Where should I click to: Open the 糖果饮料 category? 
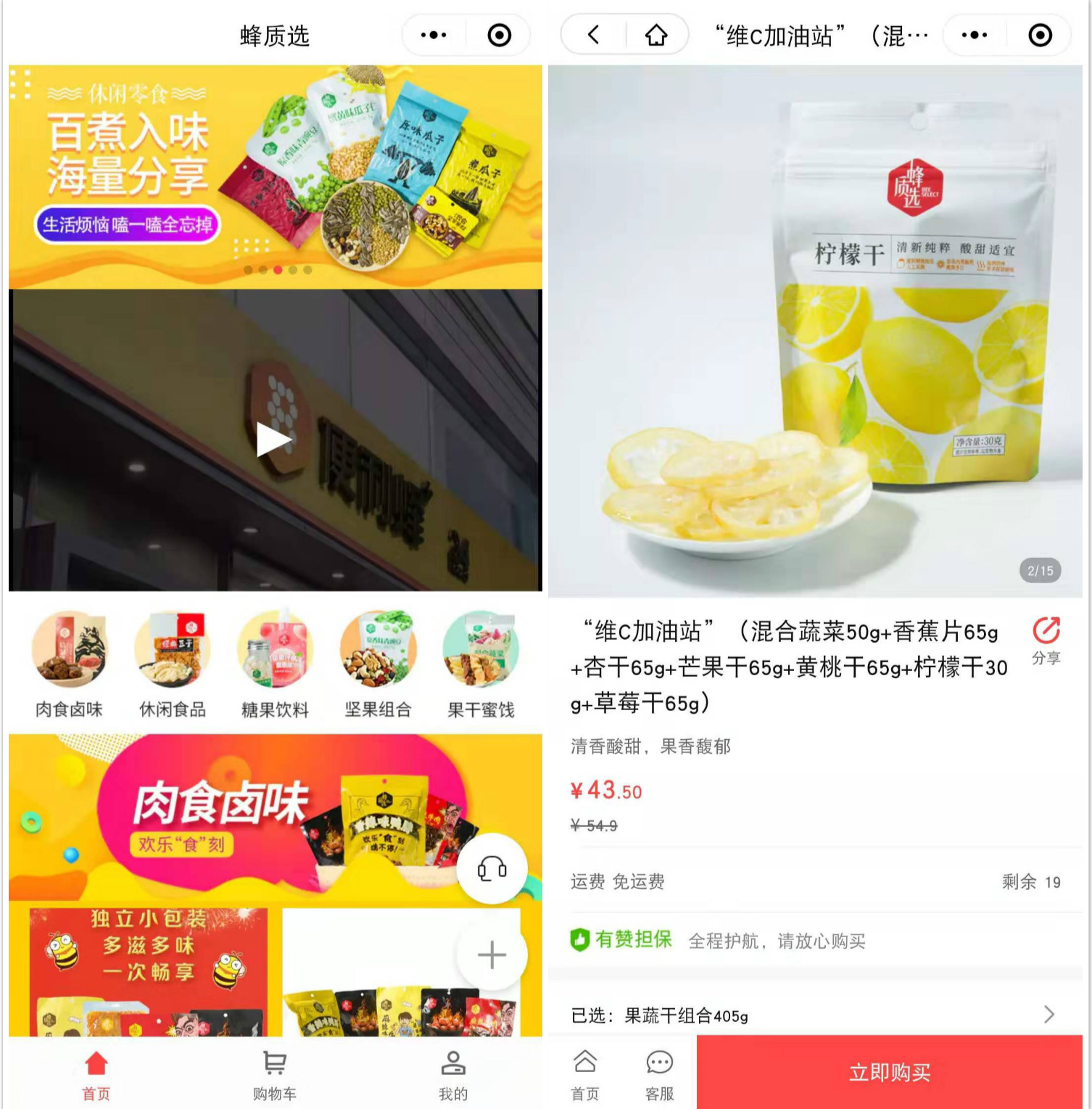tap(275, 664)
